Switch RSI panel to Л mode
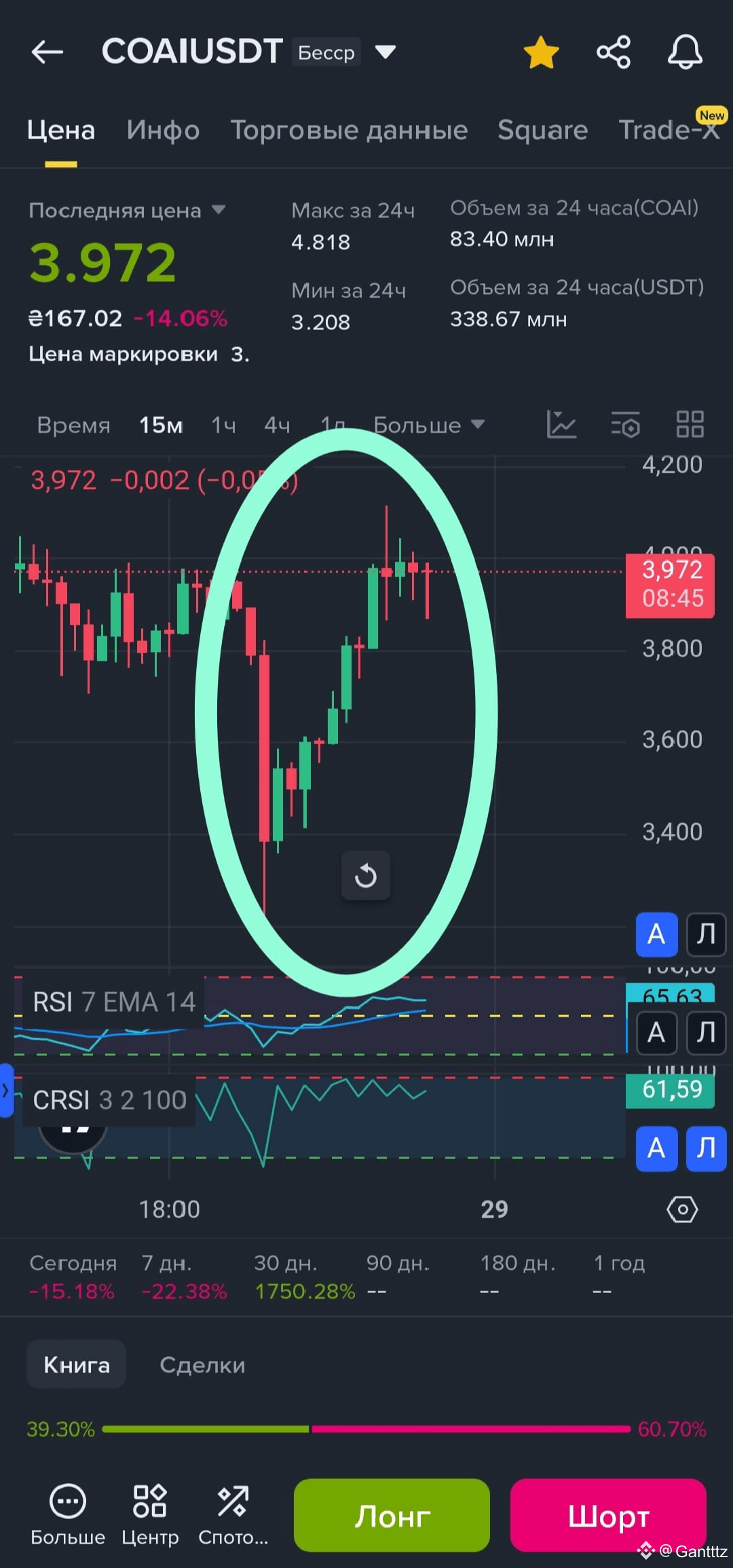 [705, 1032]
